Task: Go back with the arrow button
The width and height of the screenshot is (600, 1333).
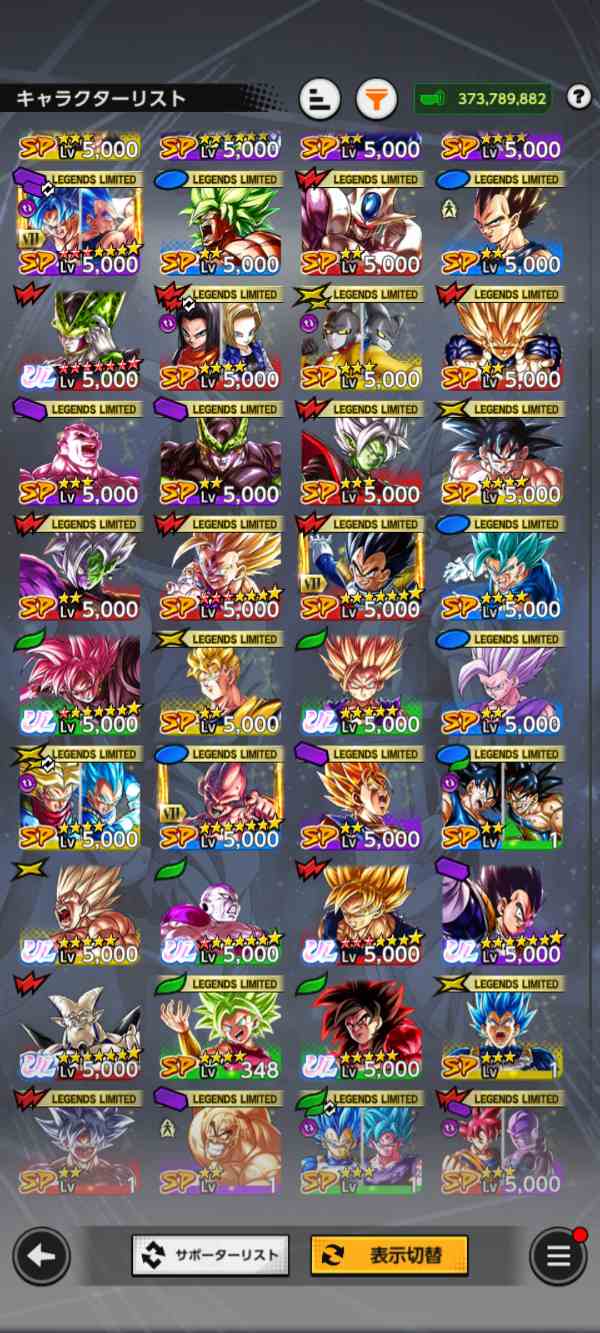Action: [41, 1255]
